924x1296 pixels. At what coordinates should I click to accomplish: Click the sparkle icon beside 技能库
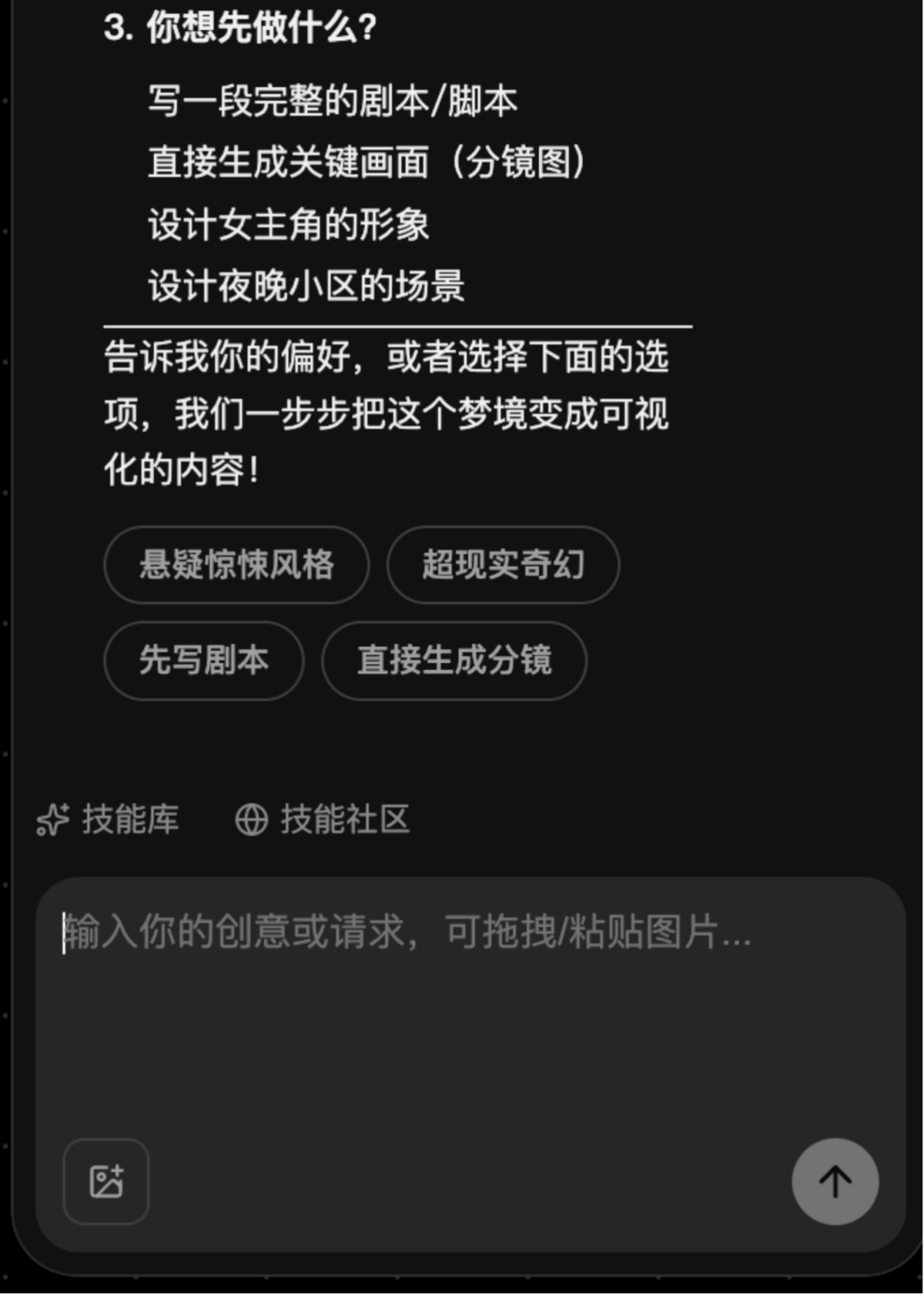click(x=50, y=820)
